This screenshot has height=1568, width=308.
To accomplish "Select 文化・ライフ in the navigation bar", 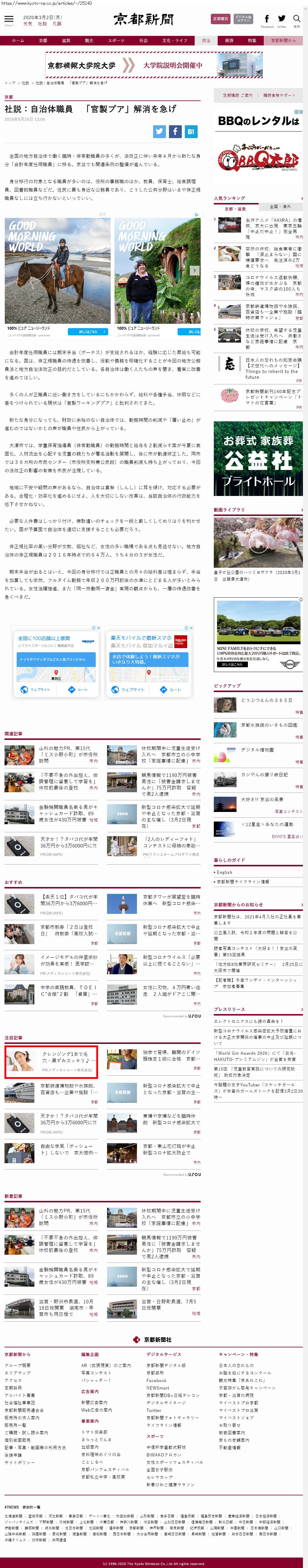I will 175,41.
